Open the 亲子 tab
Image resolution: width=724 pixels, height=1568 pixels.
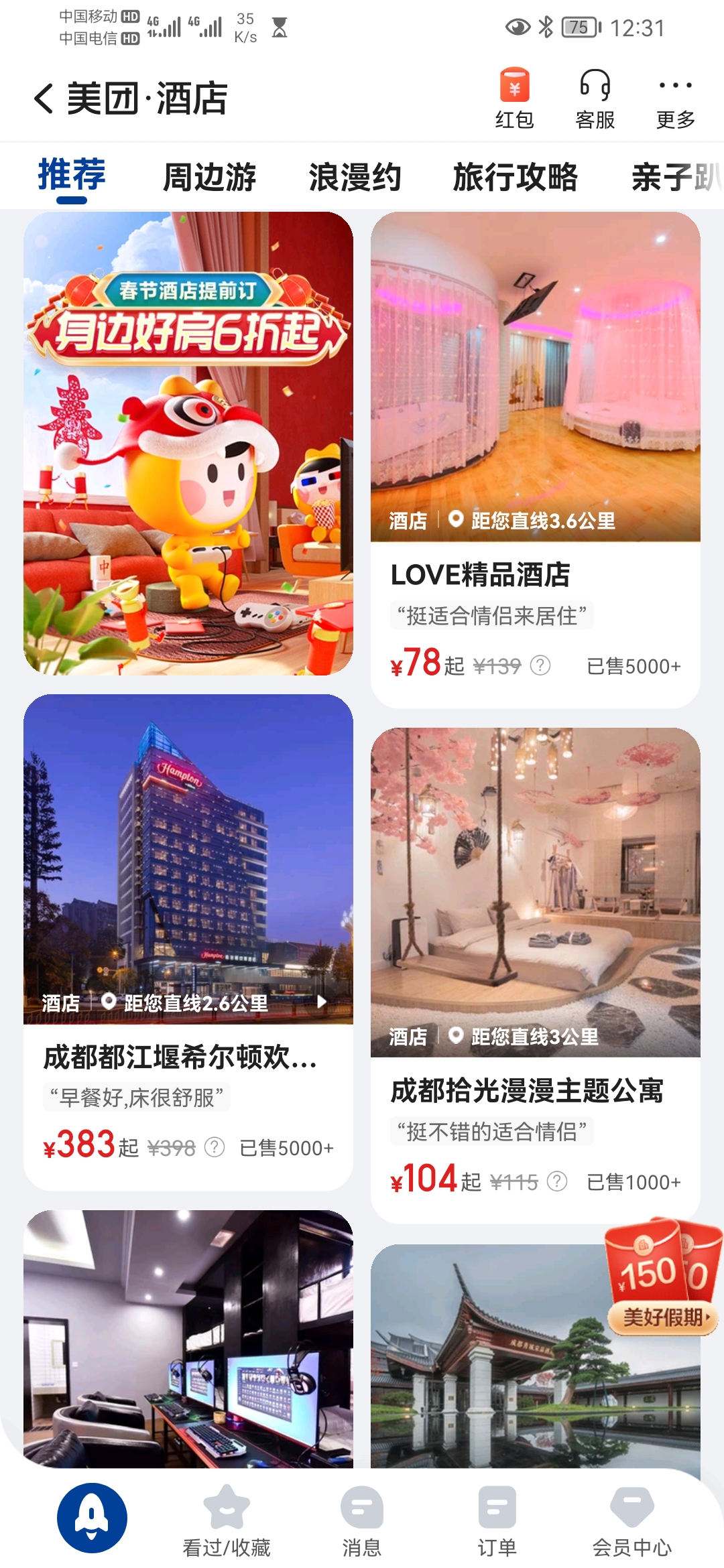[674, 178]
